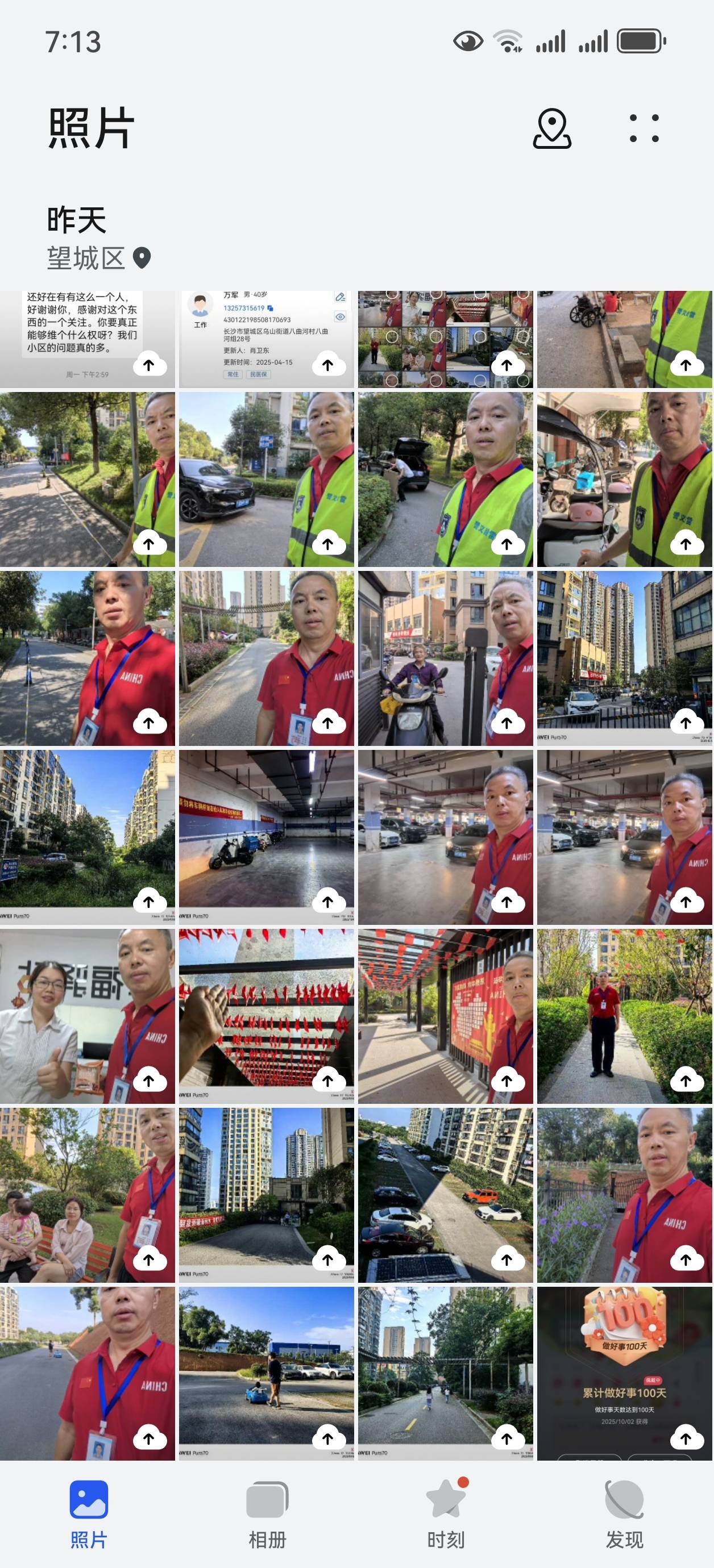Open photo of man on motorcycle
Screen dimensions: 714x1568
pos(445,658)
